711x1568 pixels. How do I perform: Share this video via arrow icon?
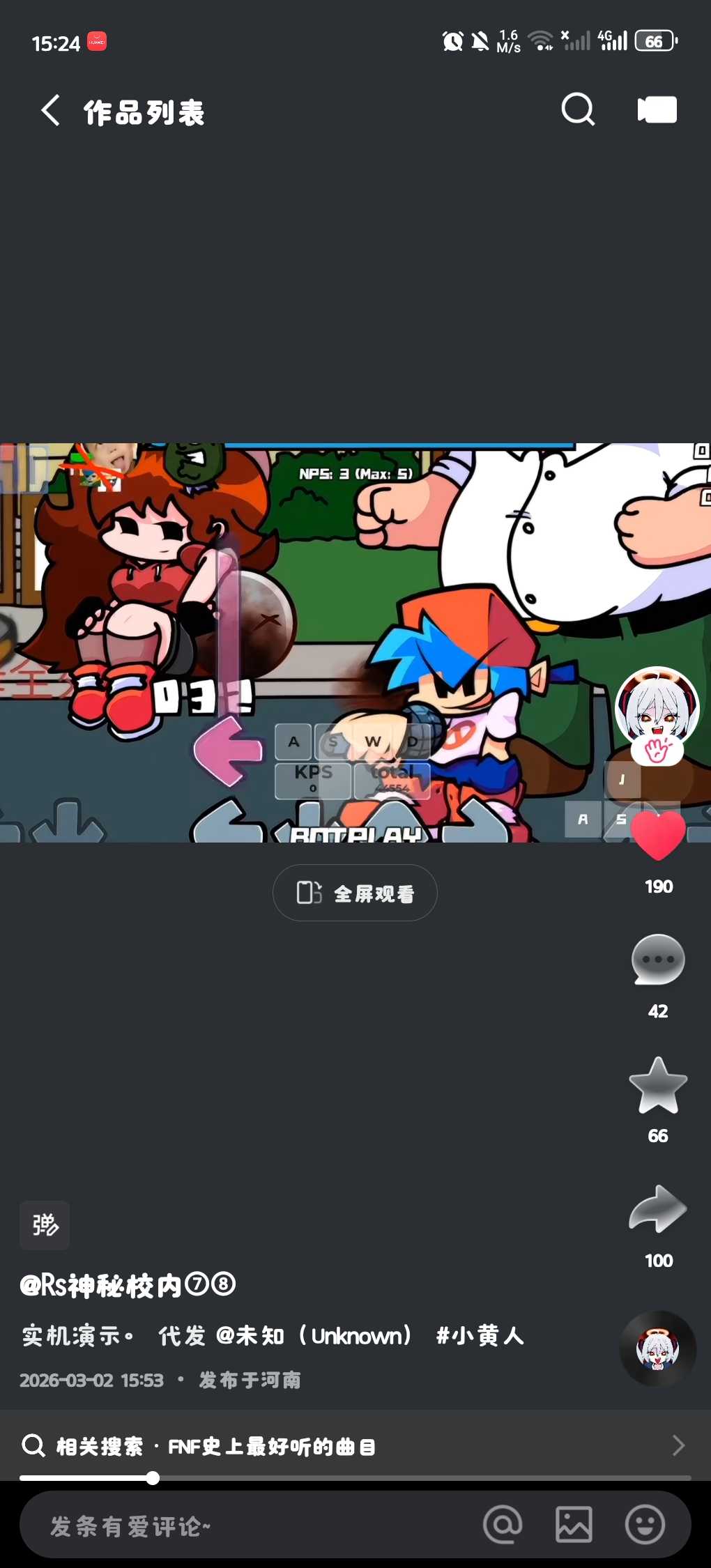[x=657, y=1209]
